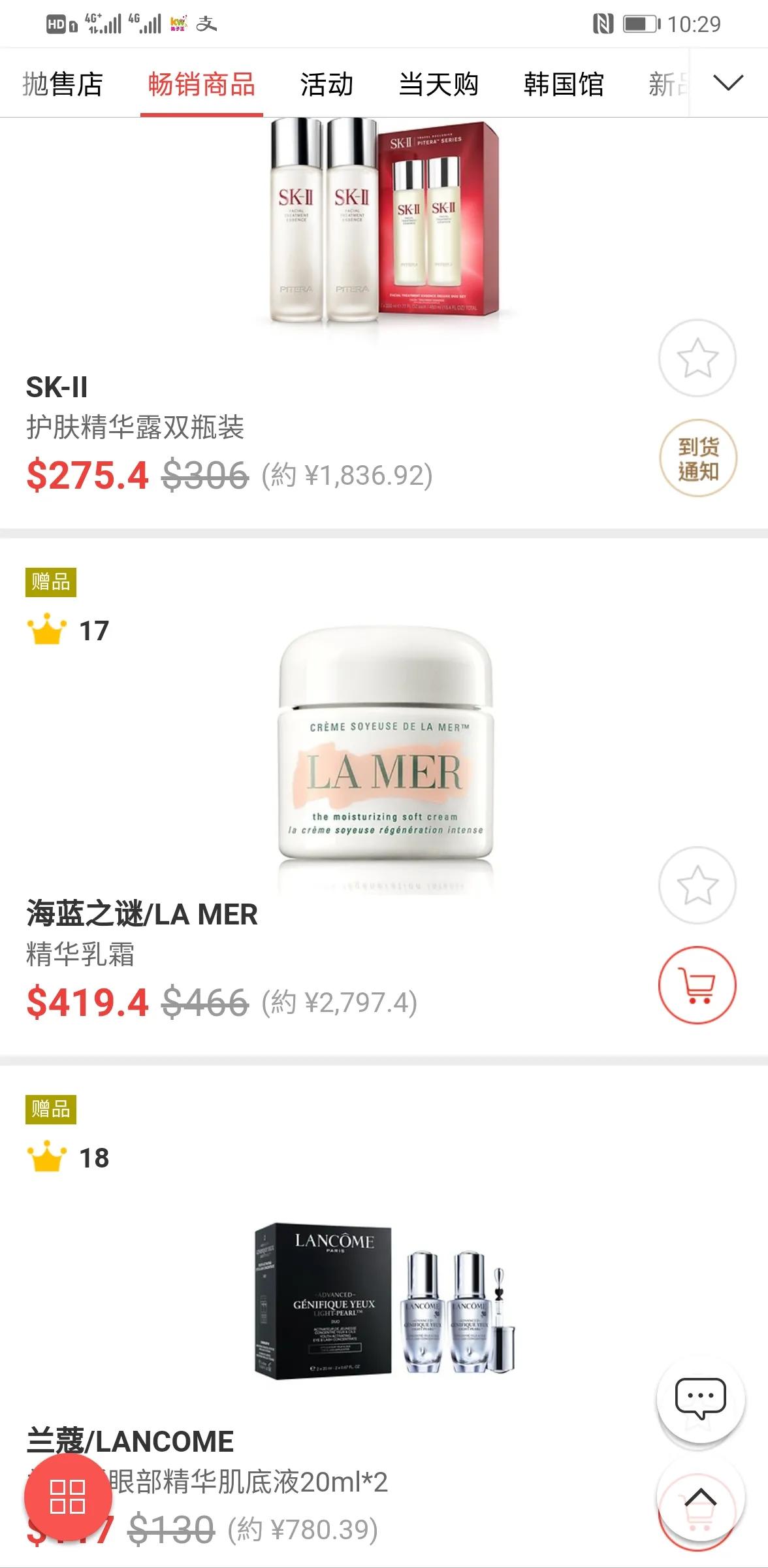Expand more categories with the down chevron
The image size is (768, 1568).
tap(727, 84)
